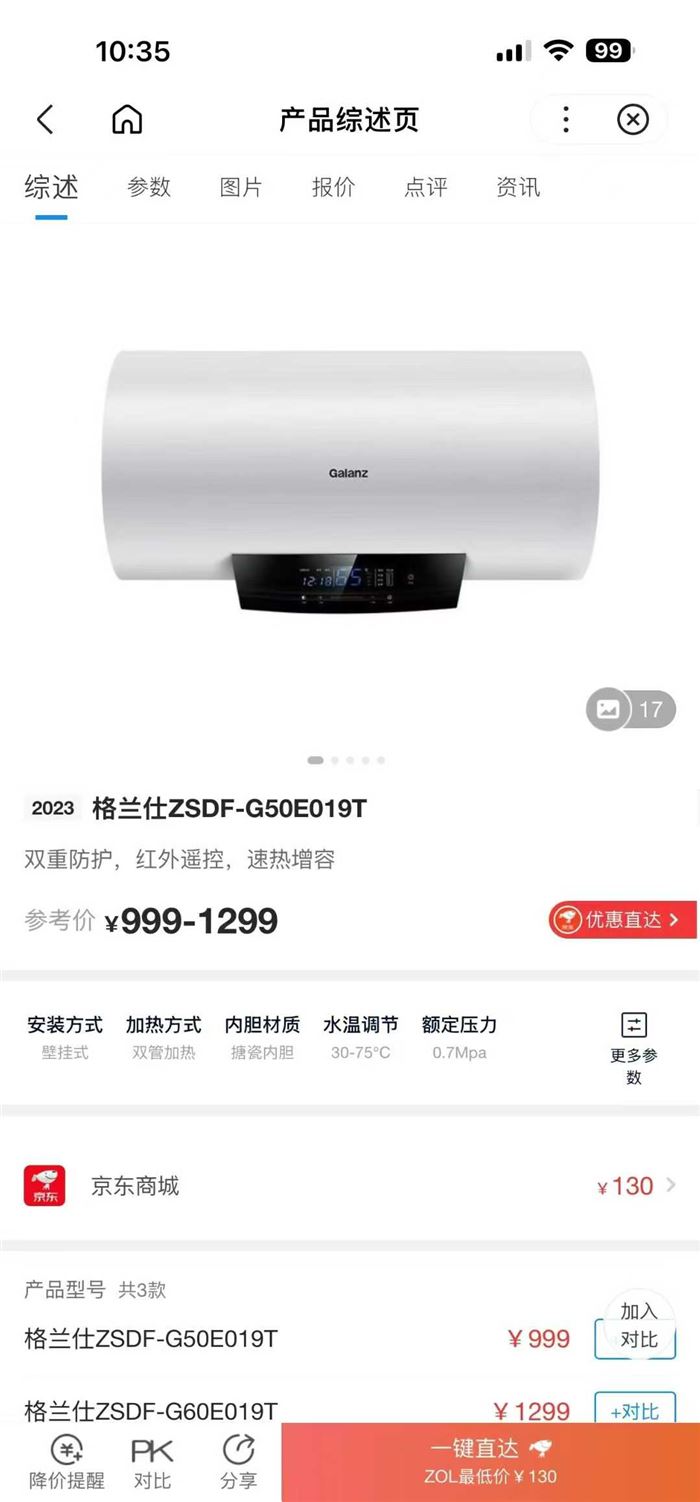
Task: Switch to the 参数 tab
Action: [x=149, y=187]
